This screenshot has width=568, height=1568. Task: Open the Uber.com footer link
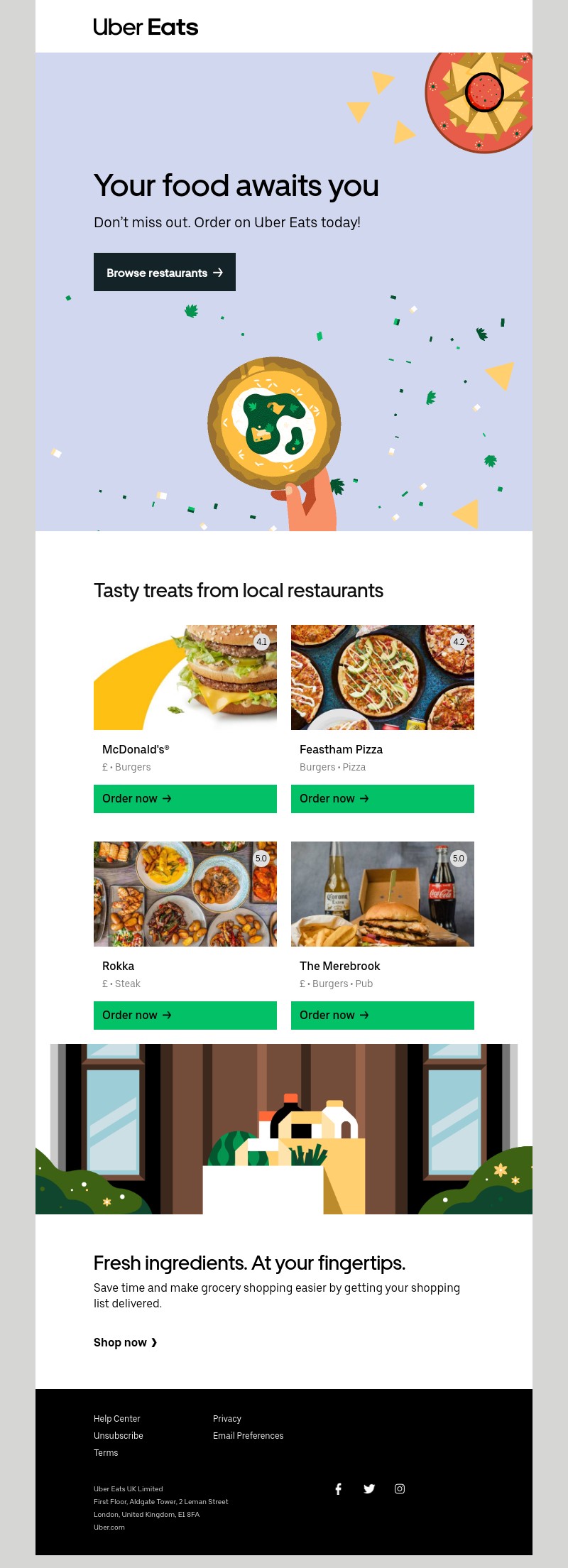(x=109, y=1527)
